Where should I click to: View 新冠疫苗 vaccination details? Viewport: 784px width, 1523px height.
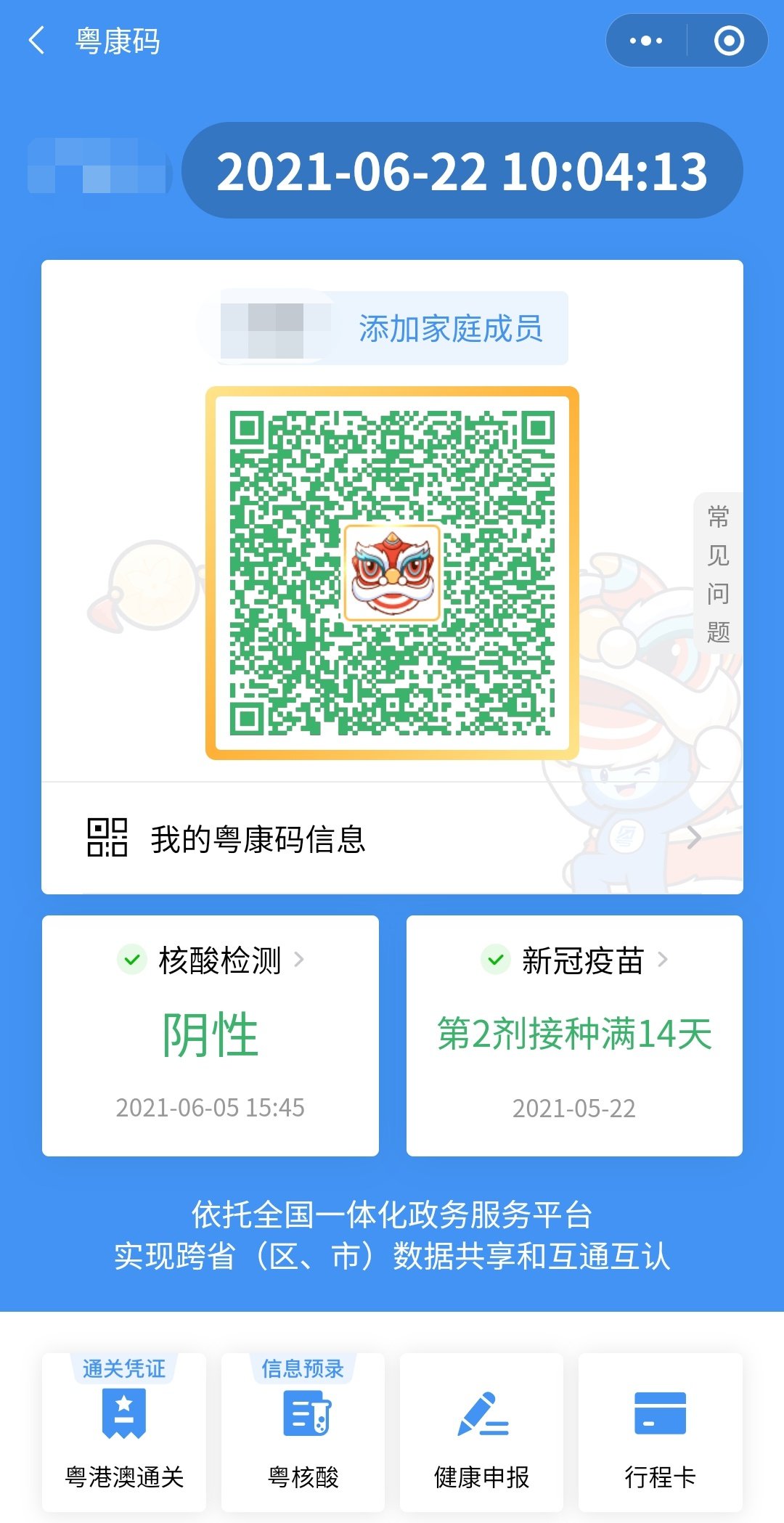(574, 1034)
